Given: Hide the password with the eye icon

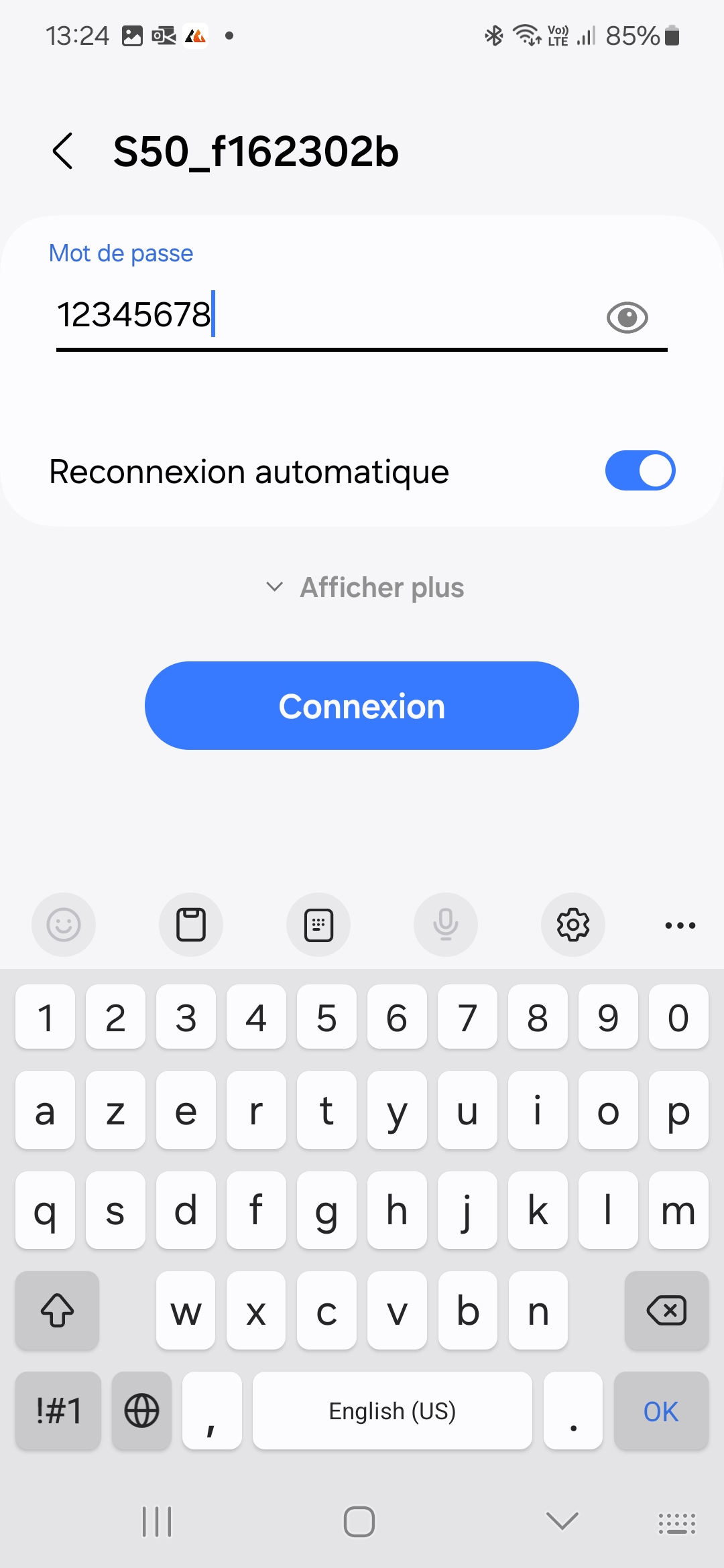Looking at the screenshot, I should 627,317.
